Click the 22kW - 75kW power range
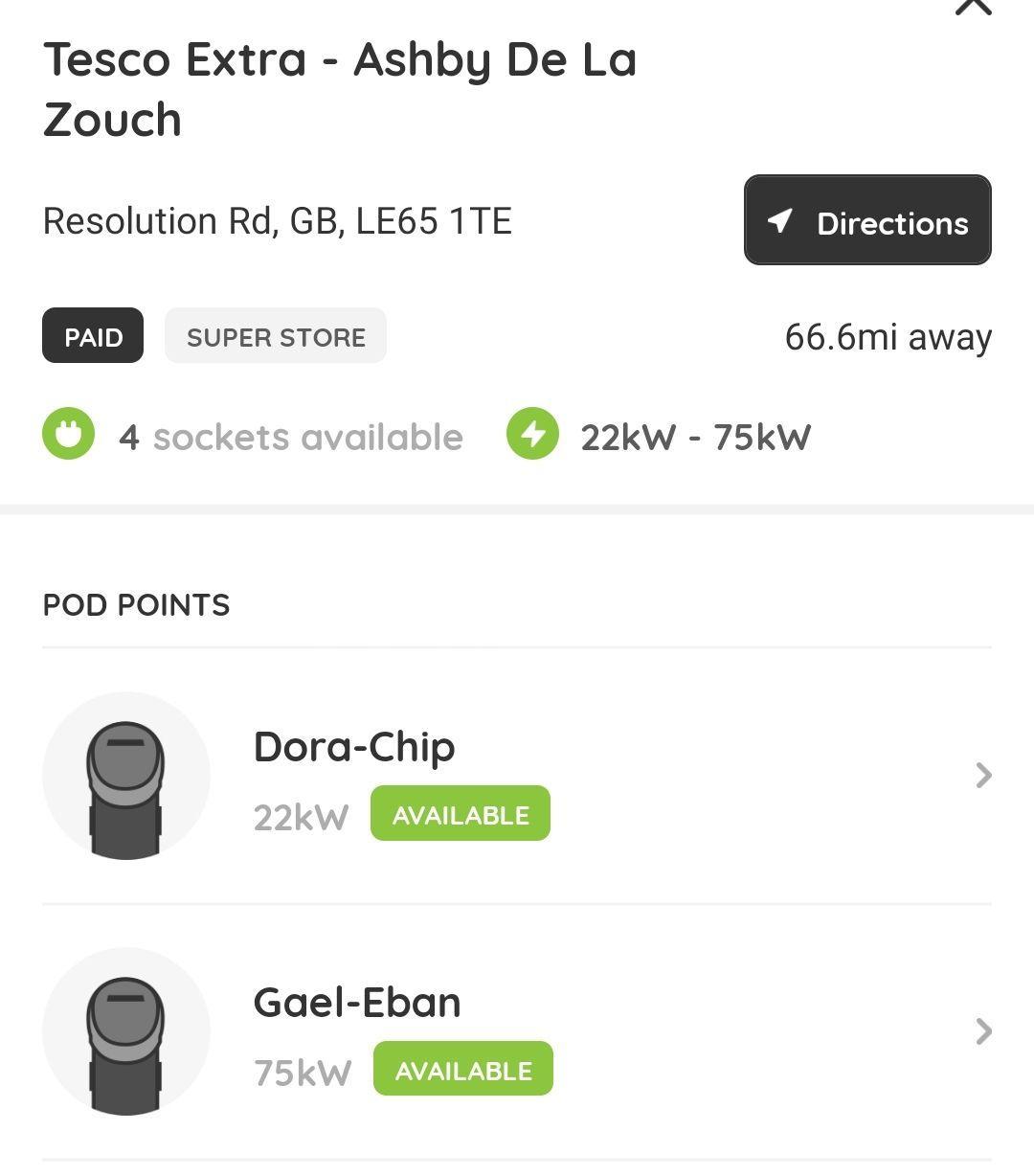Viewport: 1034px width, 1176px height. pyautogui.click(x=696, y=436)
